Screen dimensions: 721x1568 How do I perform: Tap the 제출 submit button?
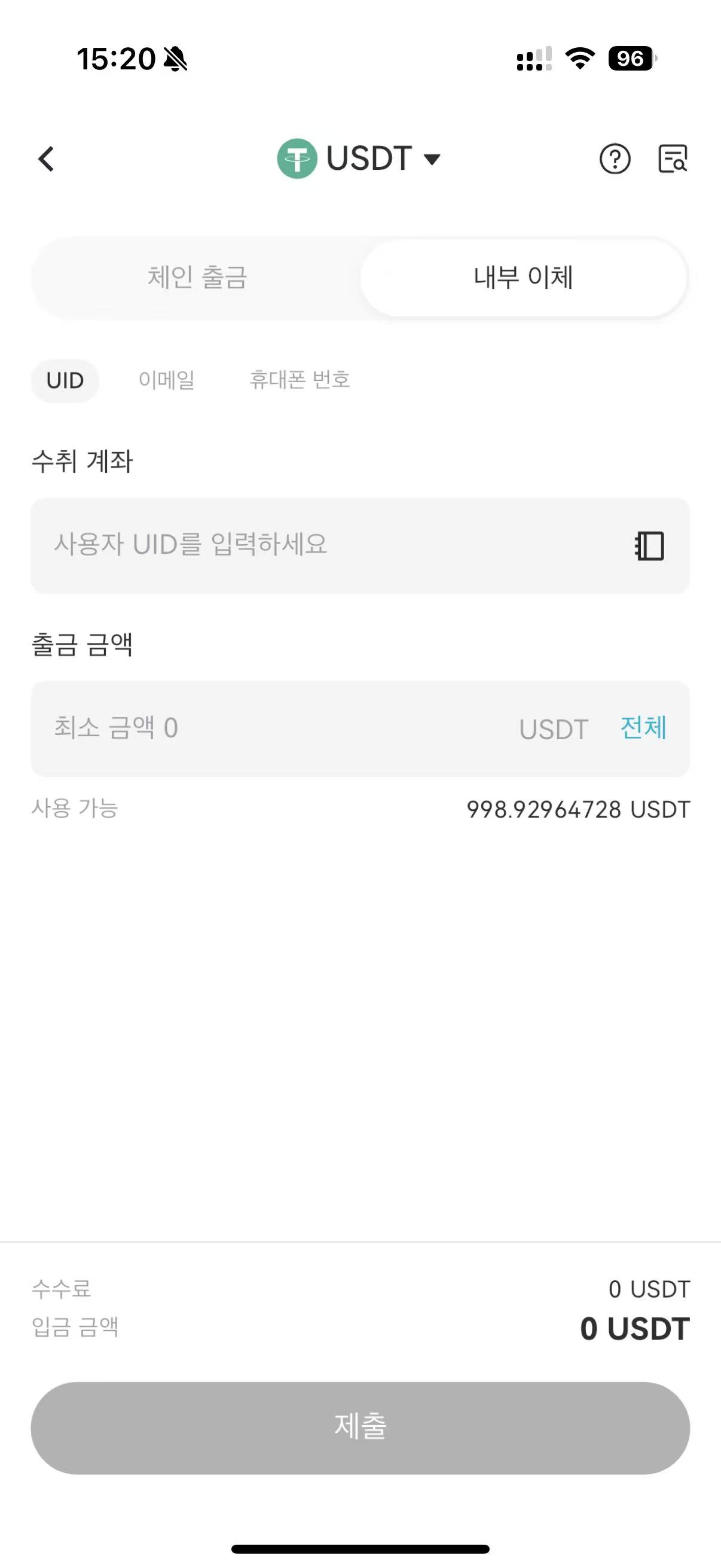[x=360, y=1427]
